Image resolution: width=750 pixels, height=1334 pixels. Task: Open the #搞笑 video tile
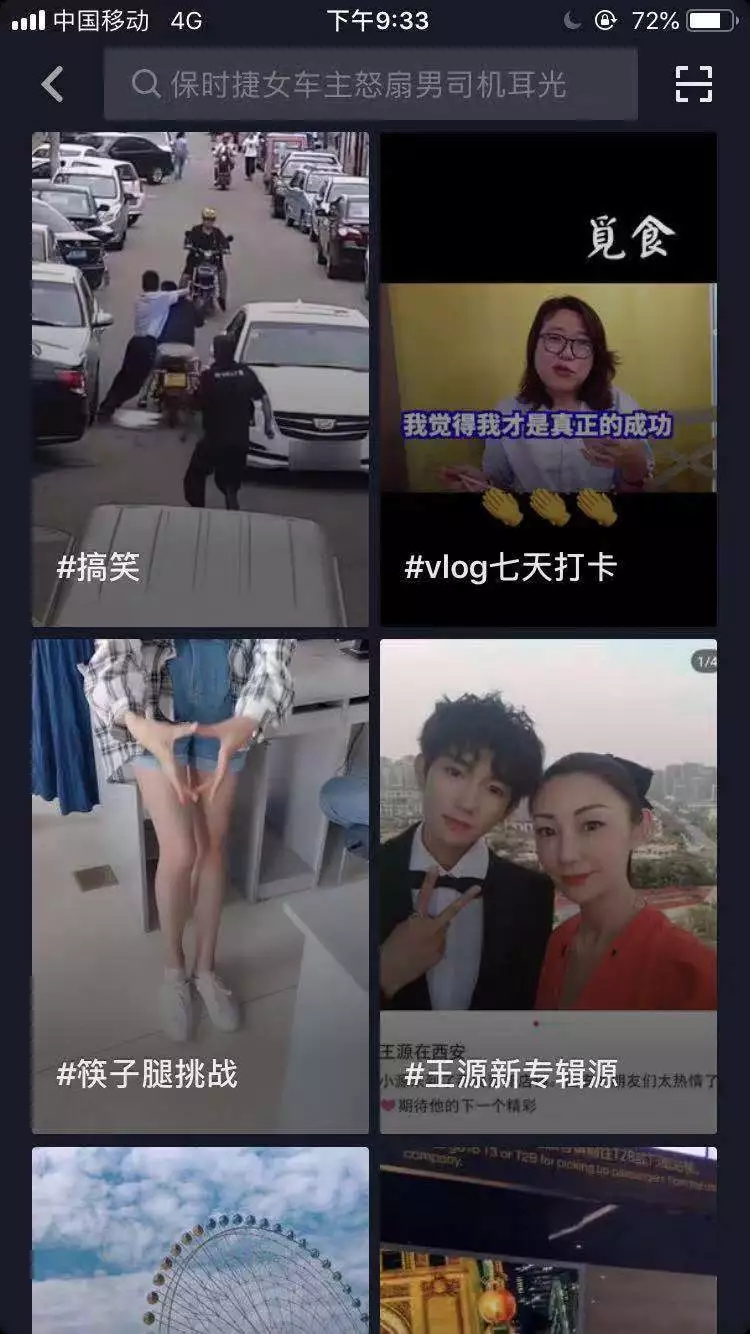[x=200, y=380]
